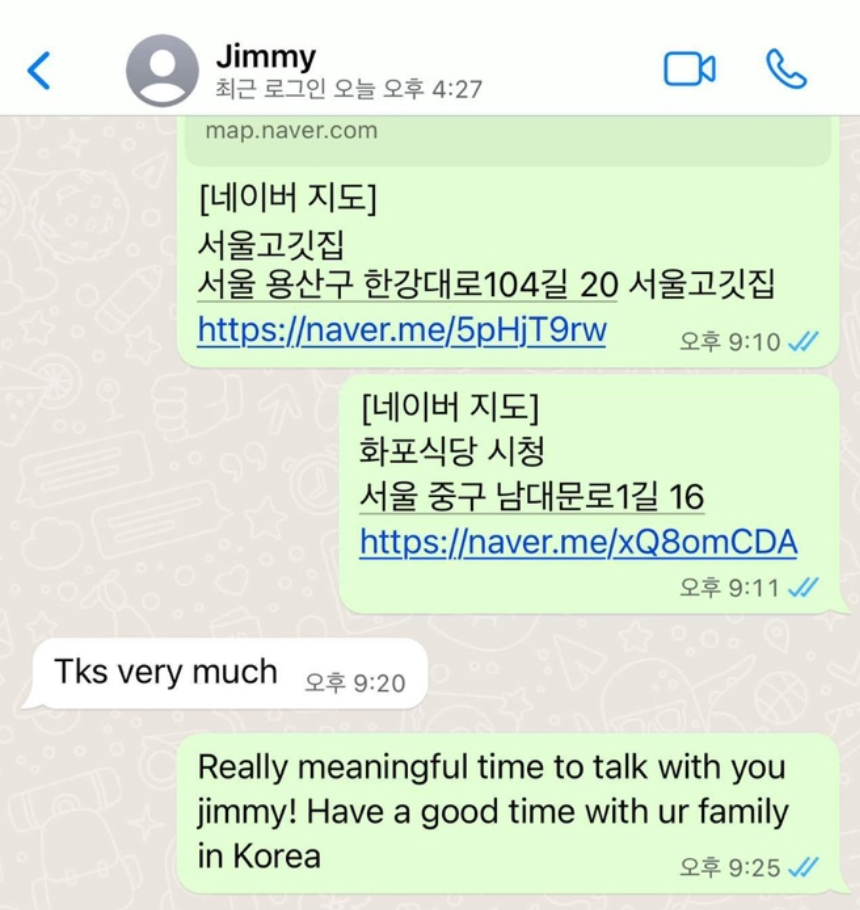The height and width of the screenshot is (910, 860).
Task: Open address 서울 용산구 한강대로104길 20
Action: click(408, 285)
